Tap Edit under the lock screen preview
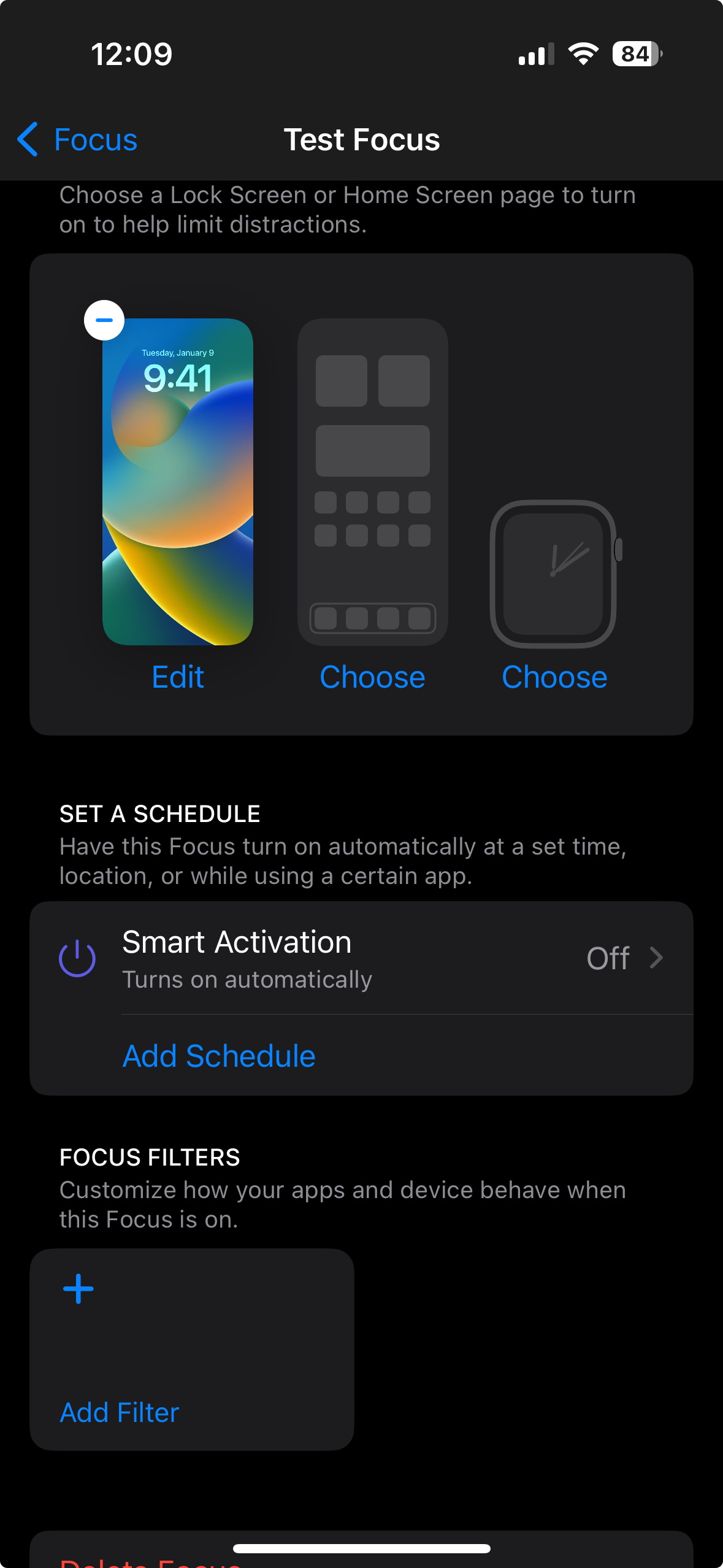 click(x=178, y=677)
